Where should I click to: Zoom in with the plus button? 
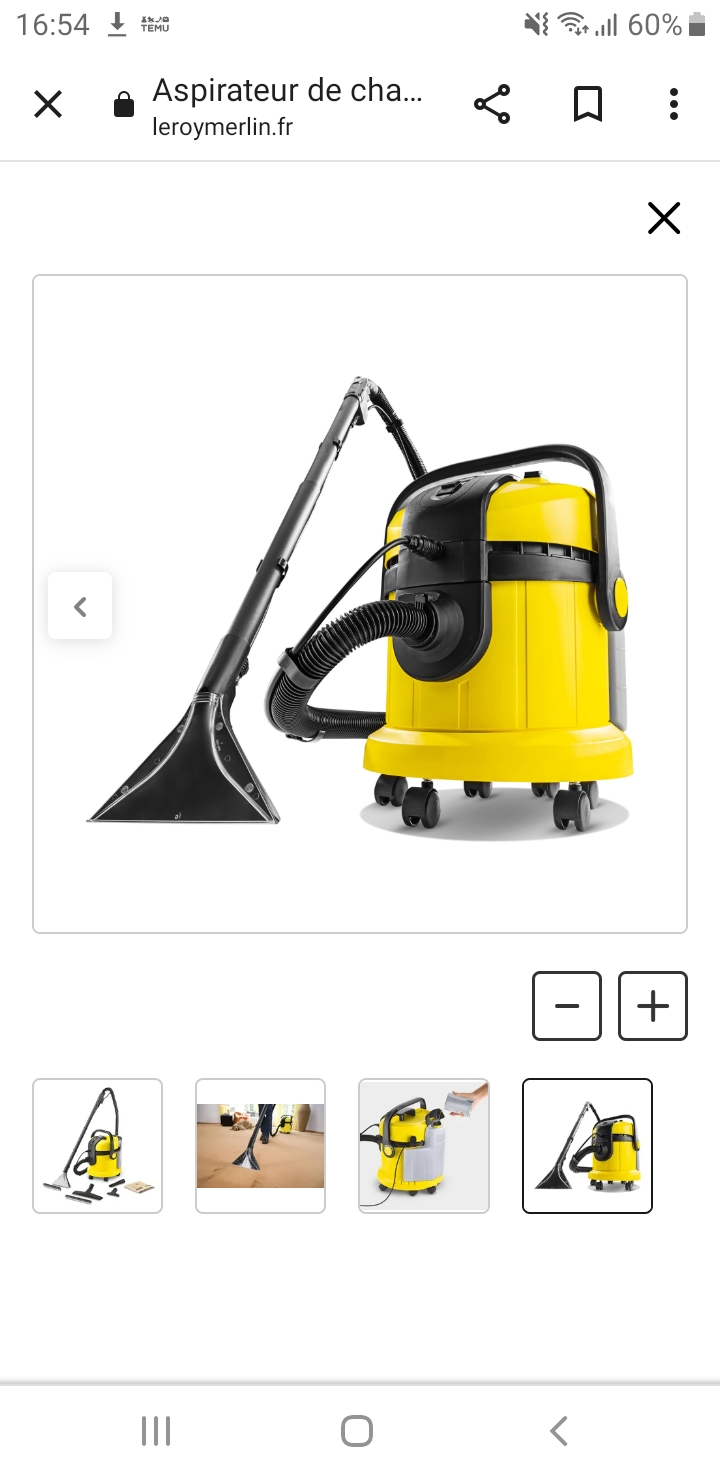653,1006
